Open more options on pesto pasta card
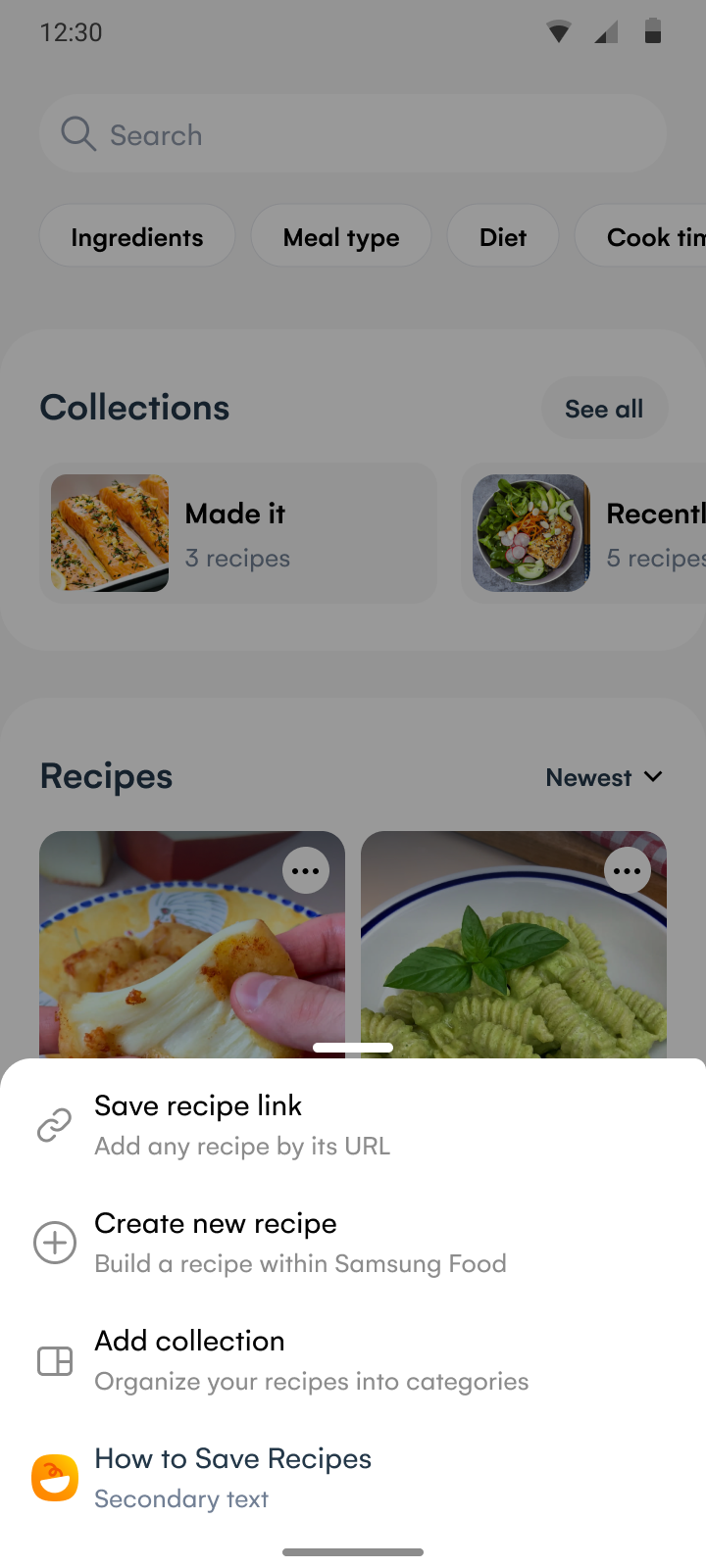 pos(628,870)
